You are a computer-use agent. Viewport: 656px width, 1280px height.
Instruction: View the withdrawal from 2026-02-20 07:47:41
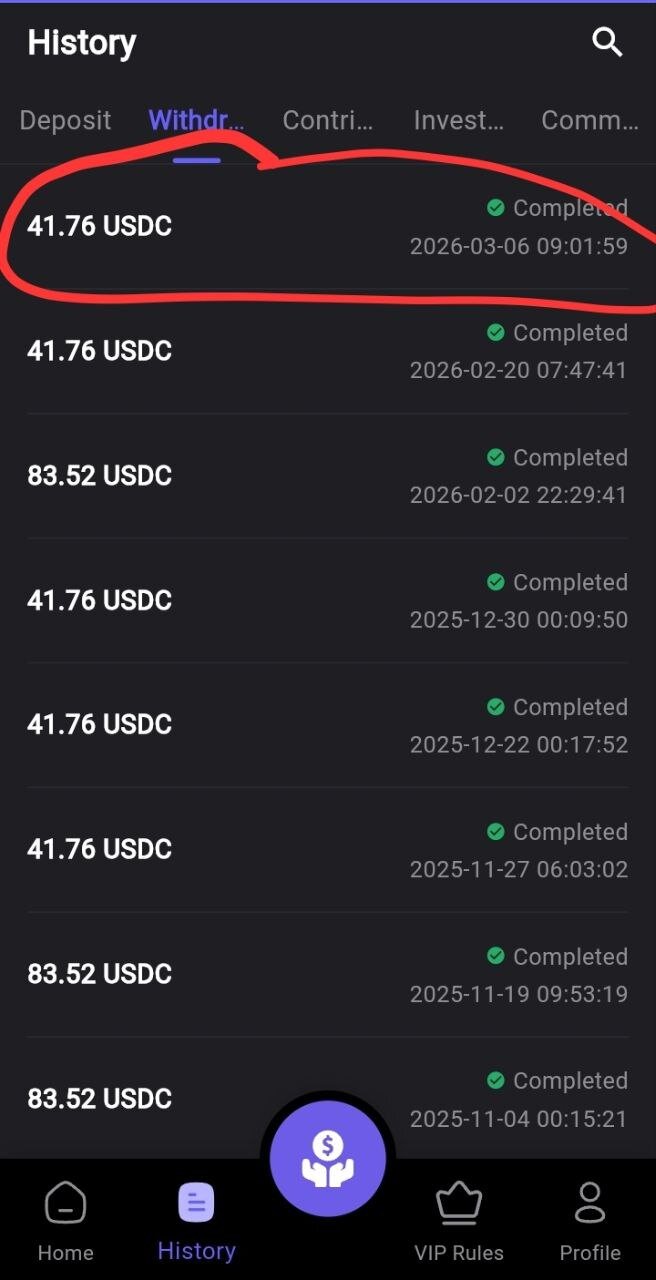pos(327,352)
